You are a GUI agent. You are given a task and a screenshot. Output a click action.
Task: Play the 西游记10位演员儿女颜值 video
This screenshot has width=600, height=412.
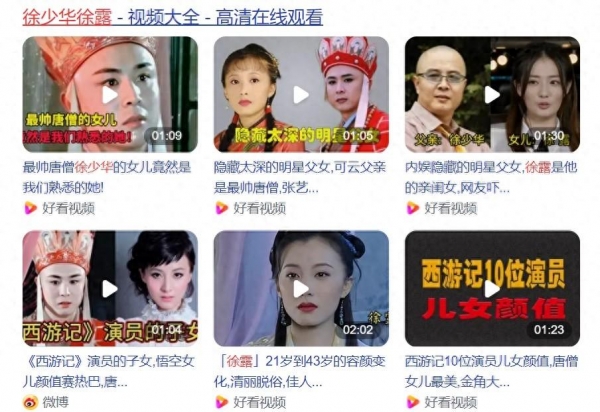492,289
